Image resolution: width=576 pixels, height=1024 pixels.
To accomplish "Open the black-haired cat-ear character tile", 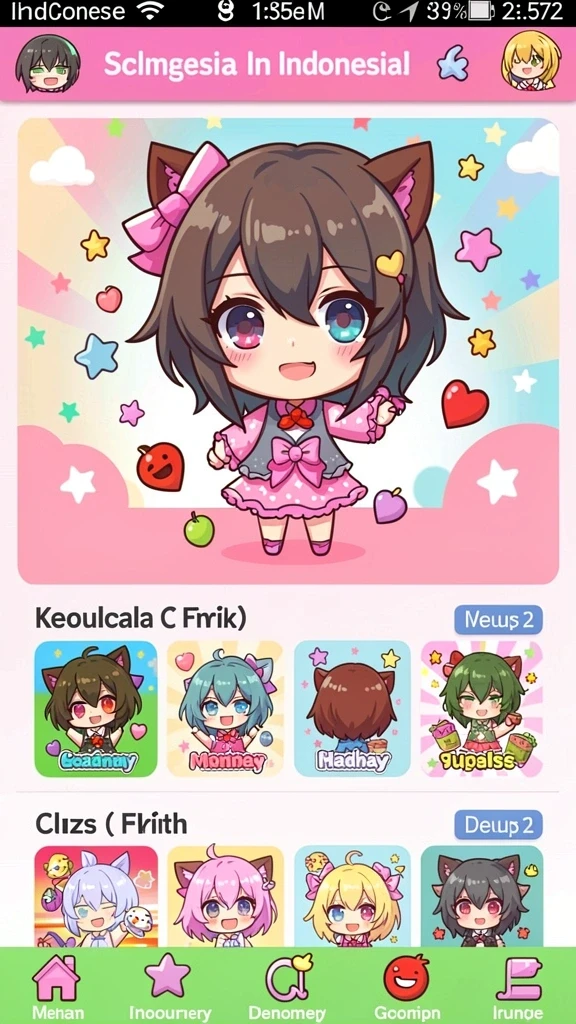I will click(481, 896).
